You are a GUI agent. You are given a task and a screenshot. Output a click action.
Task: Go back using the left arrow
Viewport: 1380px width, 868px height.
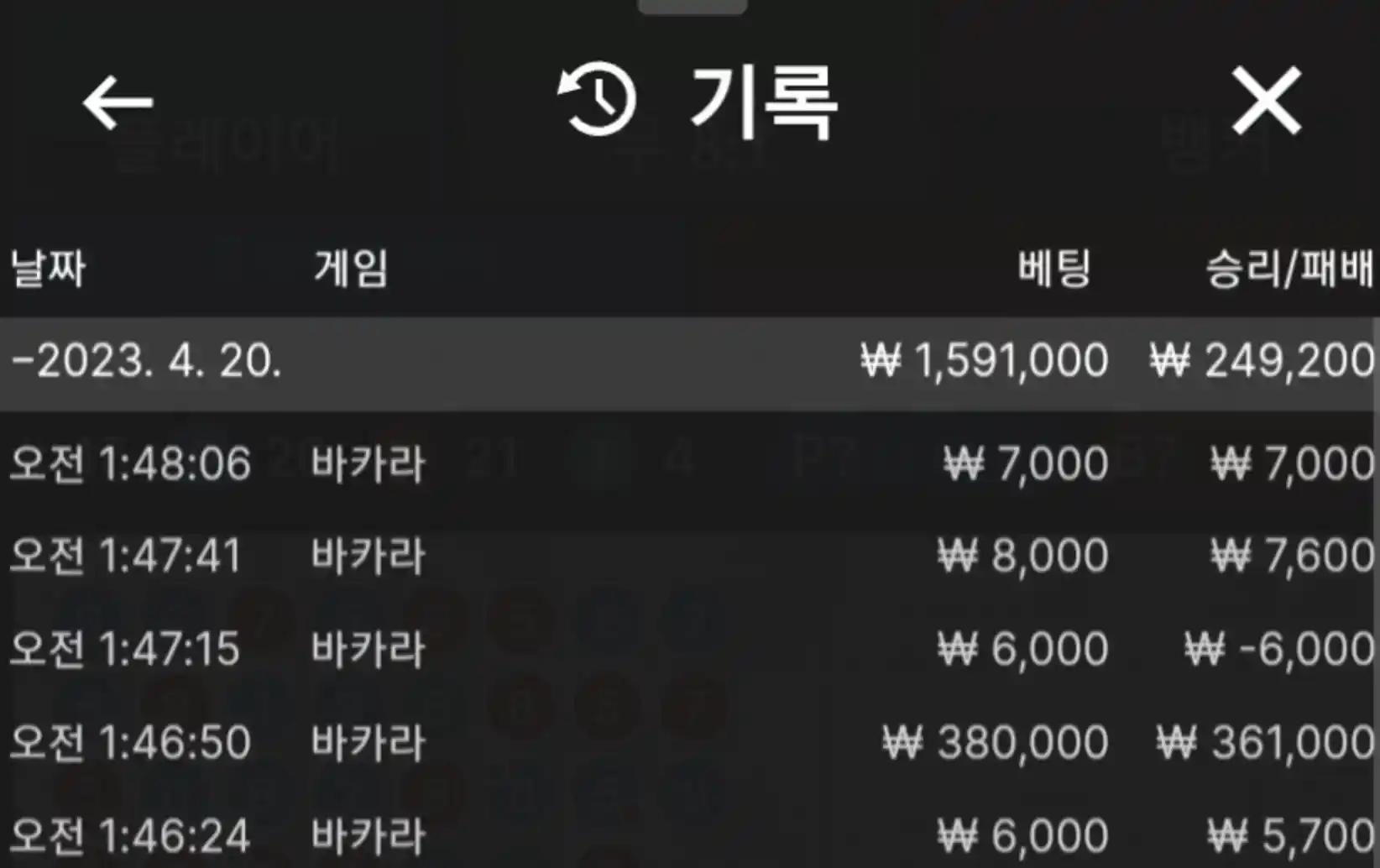pos(118,102)
